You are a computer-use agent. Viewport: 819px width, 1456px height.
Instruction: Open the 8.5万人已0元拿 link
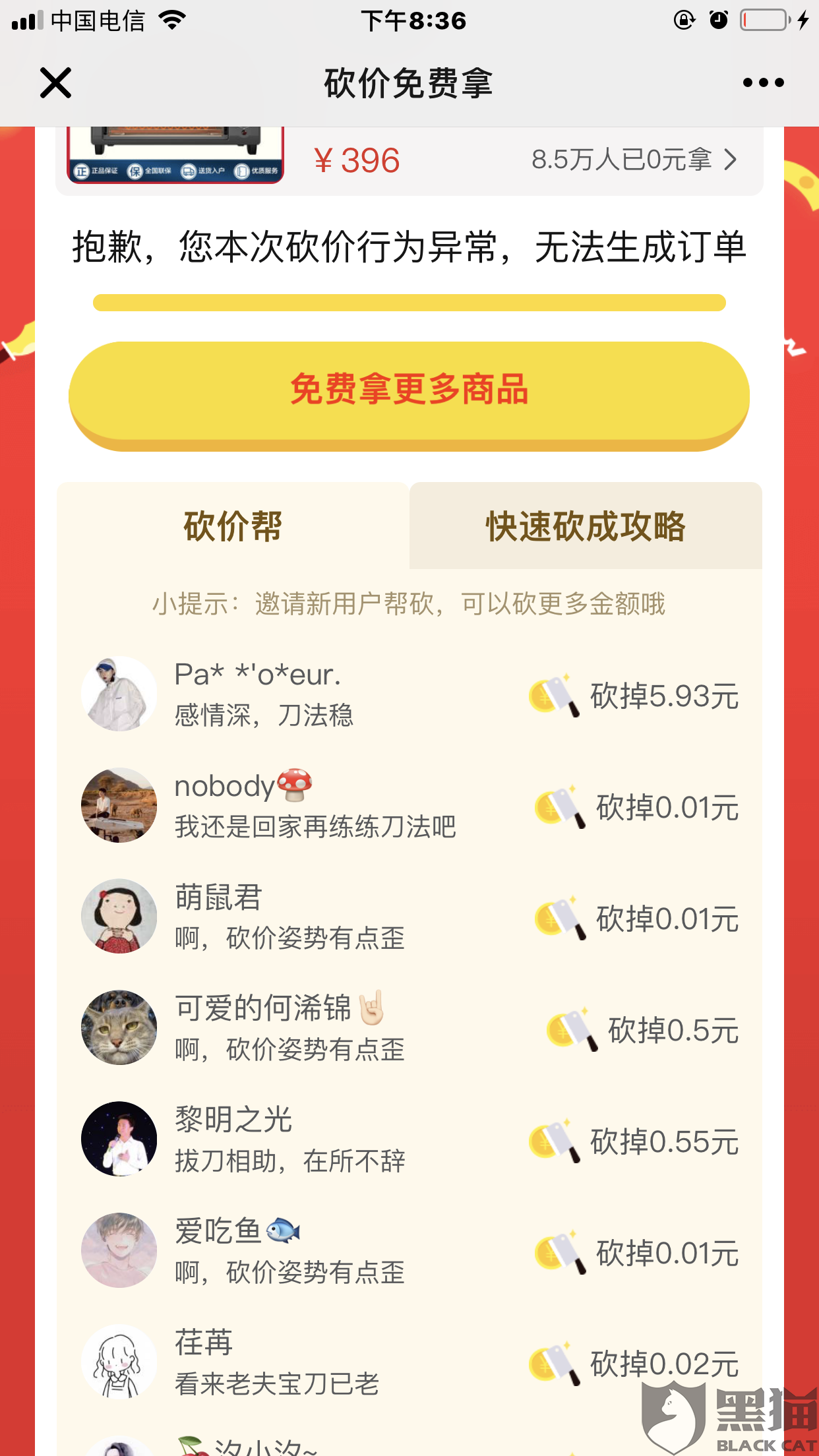point(633,160)
